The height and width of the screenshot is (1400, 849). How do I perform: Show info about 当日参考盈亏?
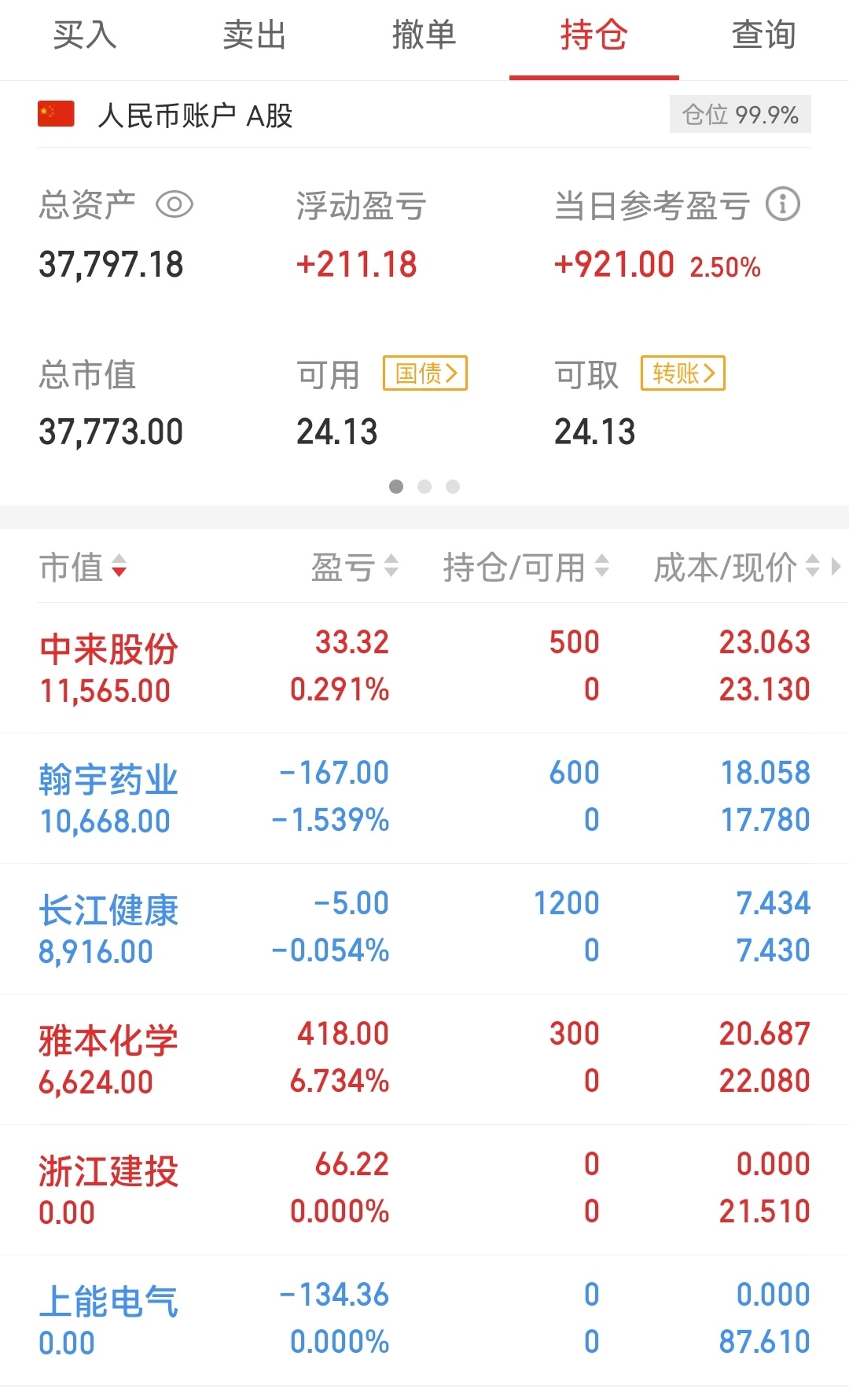pyautogui.click(x=782, y=204)
